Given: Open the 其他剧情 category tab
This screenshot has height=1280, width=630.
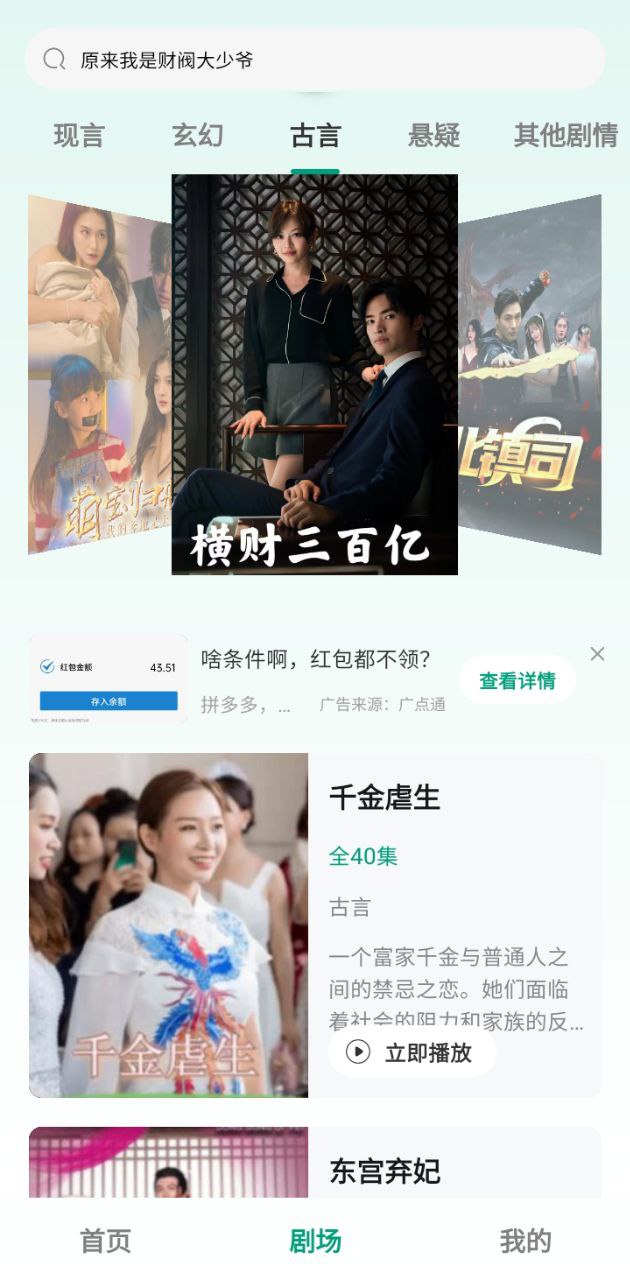Looking at the screenshot, I should coord(565,136).
